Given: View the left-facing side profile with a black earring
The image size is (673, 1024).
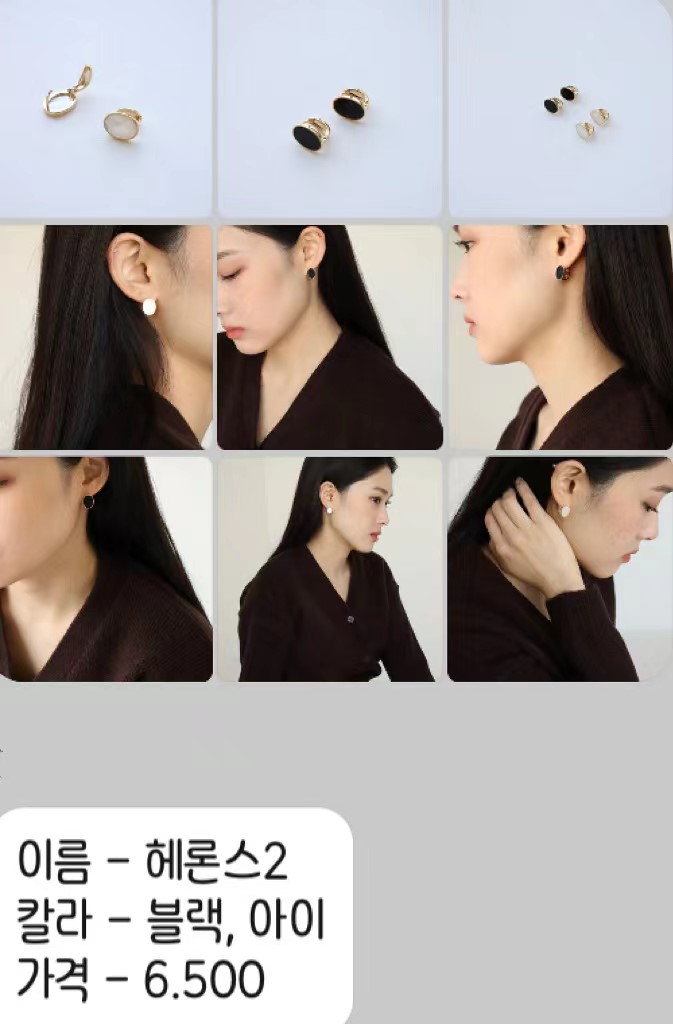Looking at the screenshot, I should coord(560,337).
